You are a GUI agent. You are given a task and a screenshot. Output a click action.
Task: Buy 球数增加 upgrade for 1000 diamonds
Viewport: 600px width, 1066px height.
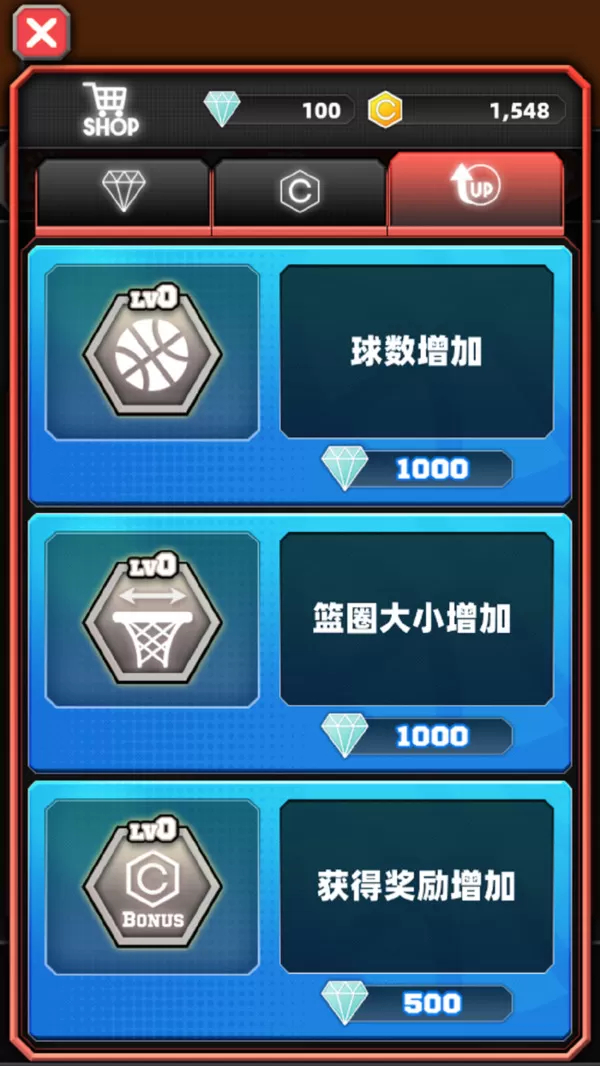[x=416, y=468]
